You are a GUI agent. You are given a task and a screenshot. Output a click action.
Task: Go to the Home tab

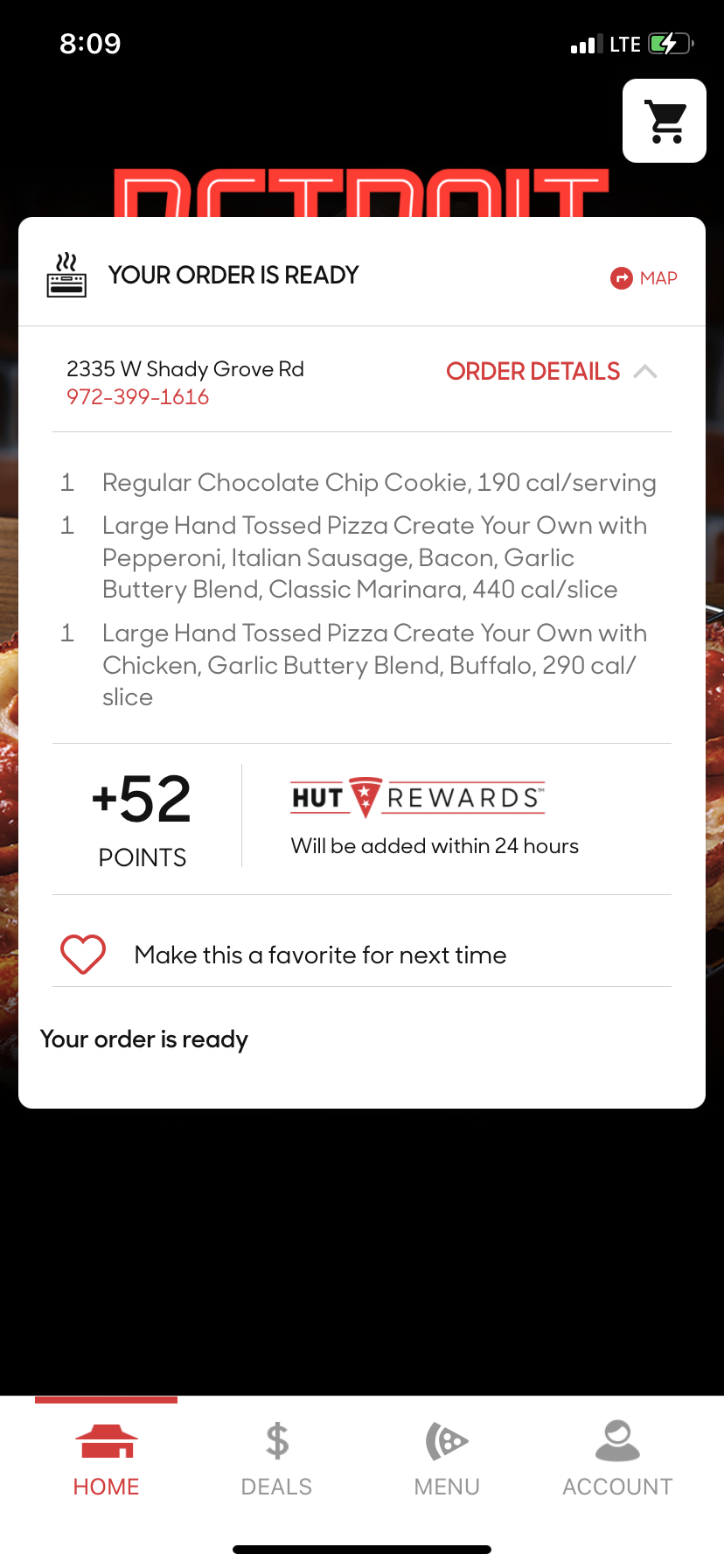(x=106, y=1459)
